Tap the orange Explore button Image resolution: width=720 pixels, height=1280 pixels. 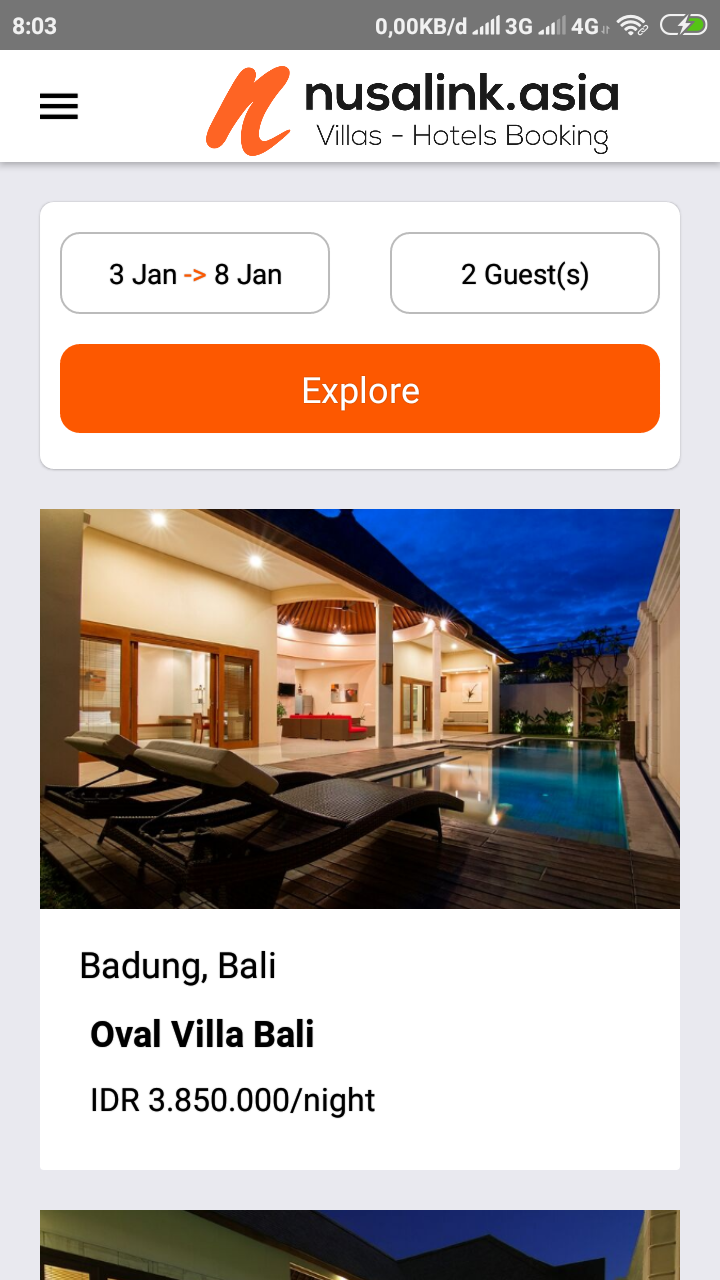coord(360,390)
